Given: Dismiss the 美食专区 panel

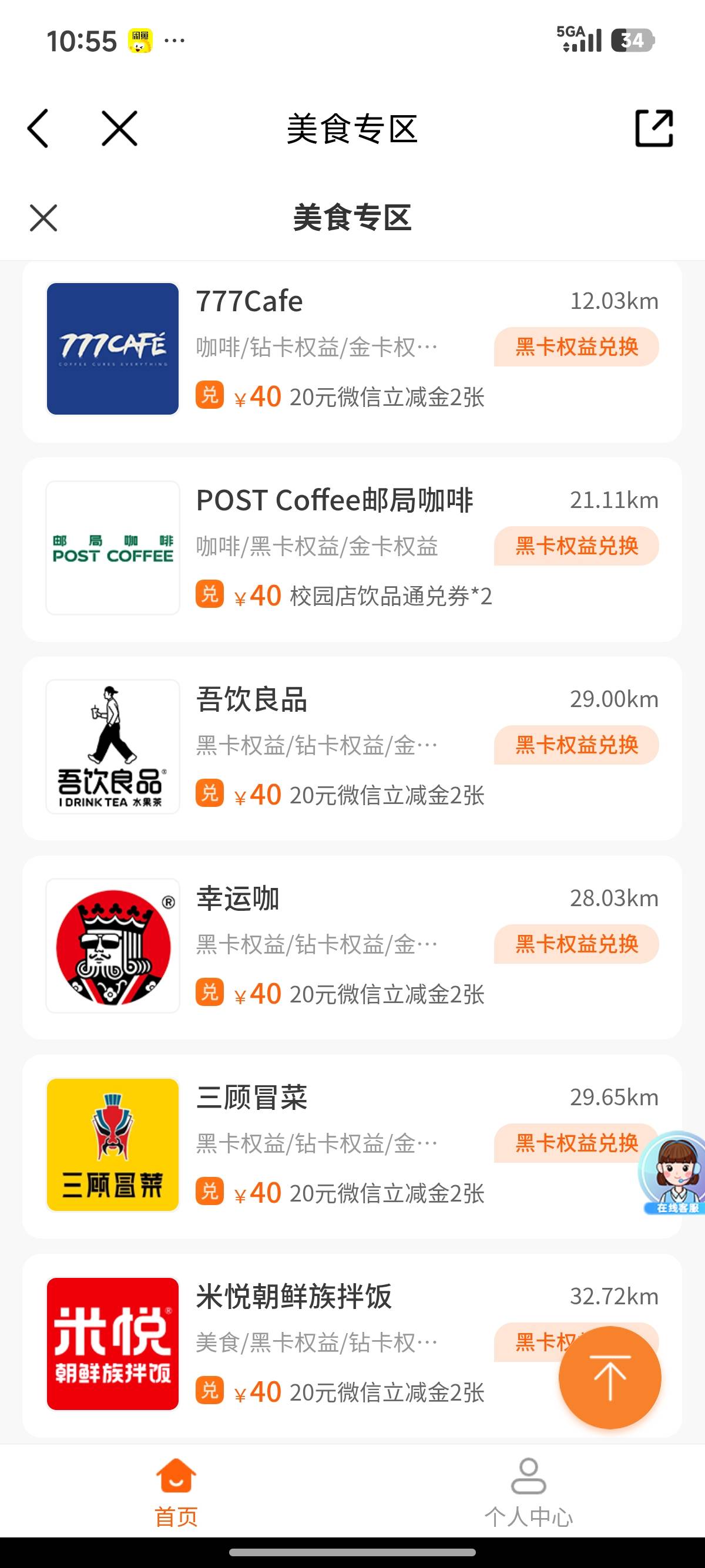Looking at the screenshot, I should (43, 218).
